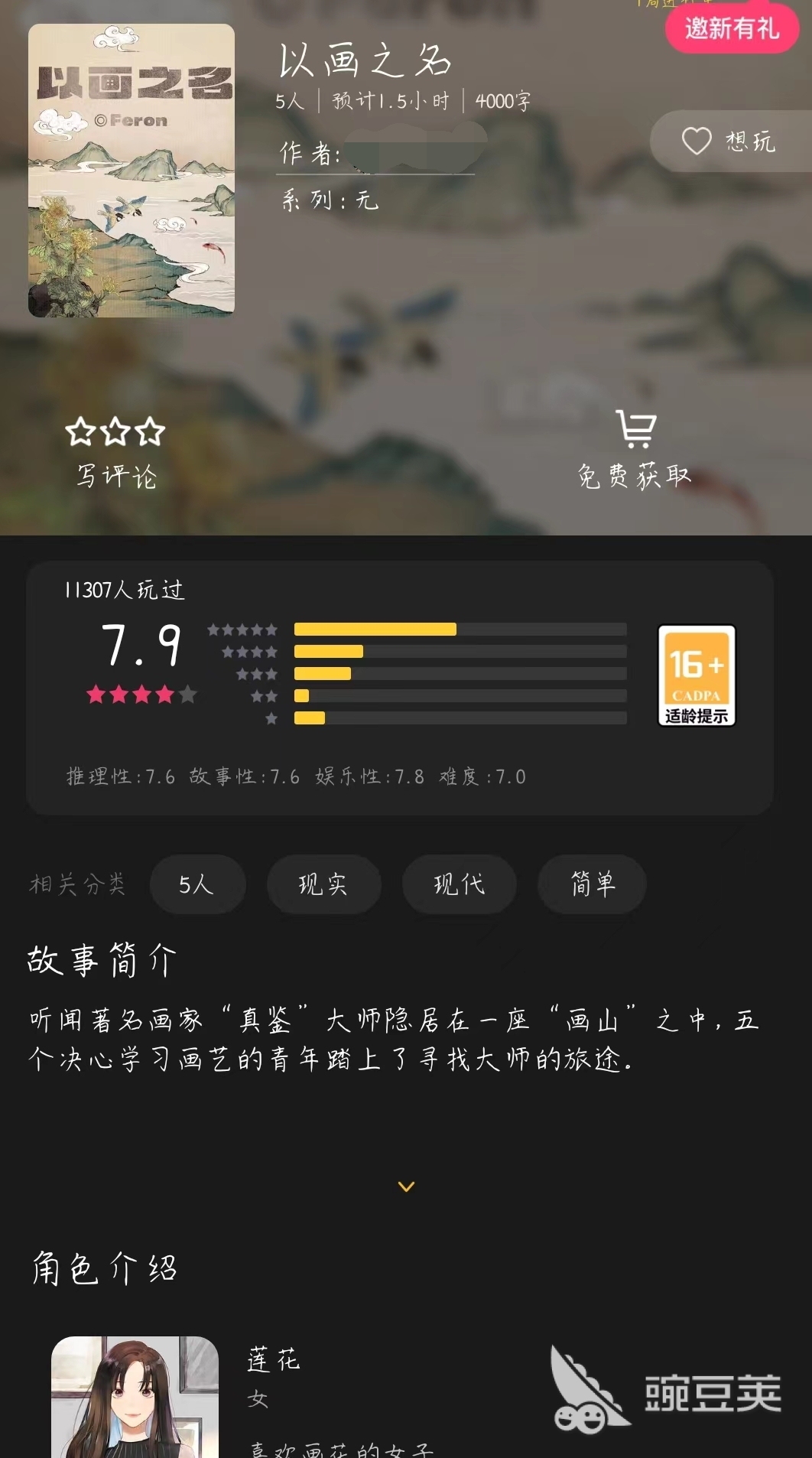Tap 免费获取 to get the script for free
Image resolution: width=812 pixels, height=1458 pixels.
click(x=635, y=451)
